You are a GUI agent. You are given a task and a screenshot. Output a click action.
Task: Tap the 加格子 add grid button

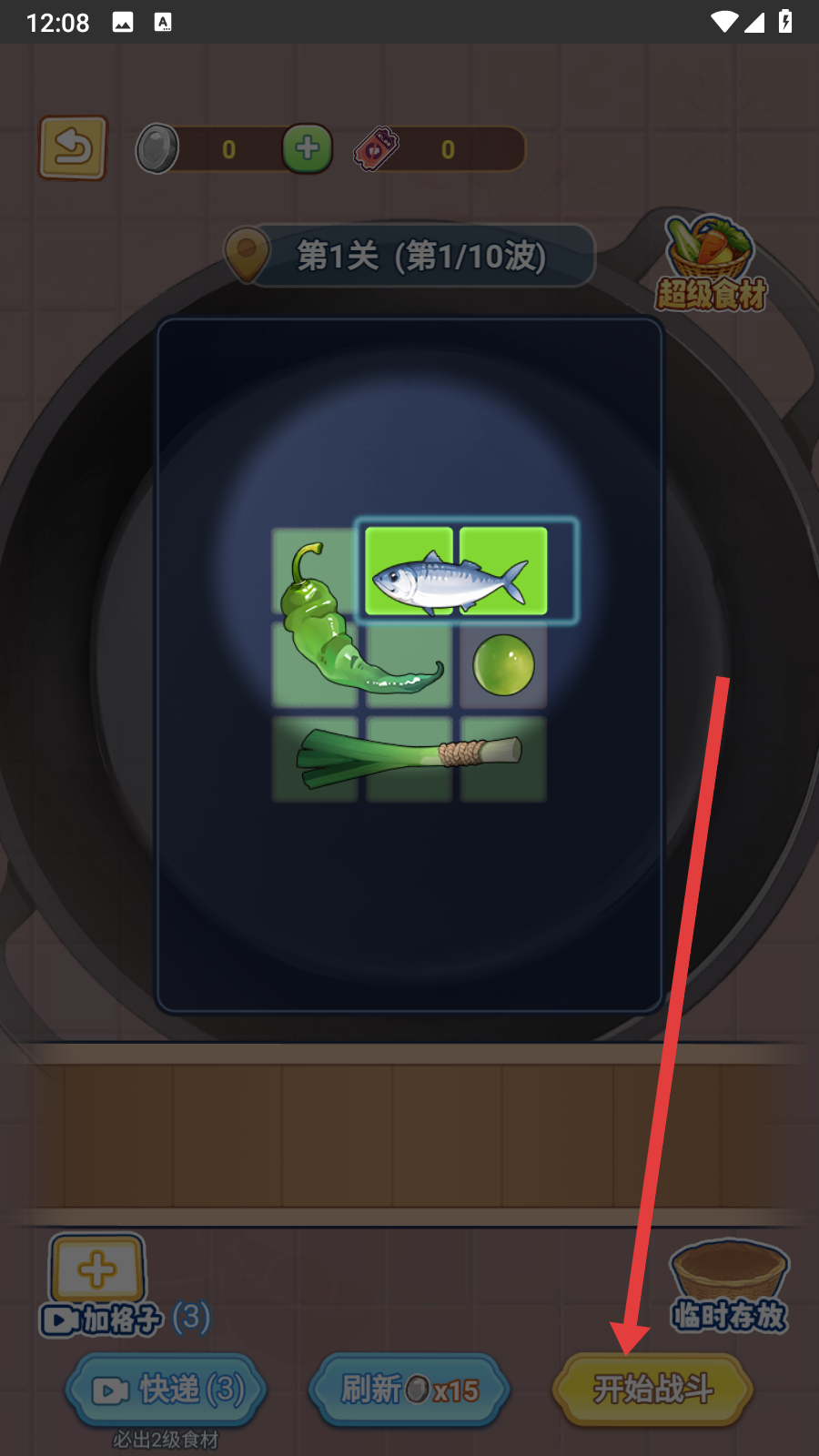[x=97, y=1269]
